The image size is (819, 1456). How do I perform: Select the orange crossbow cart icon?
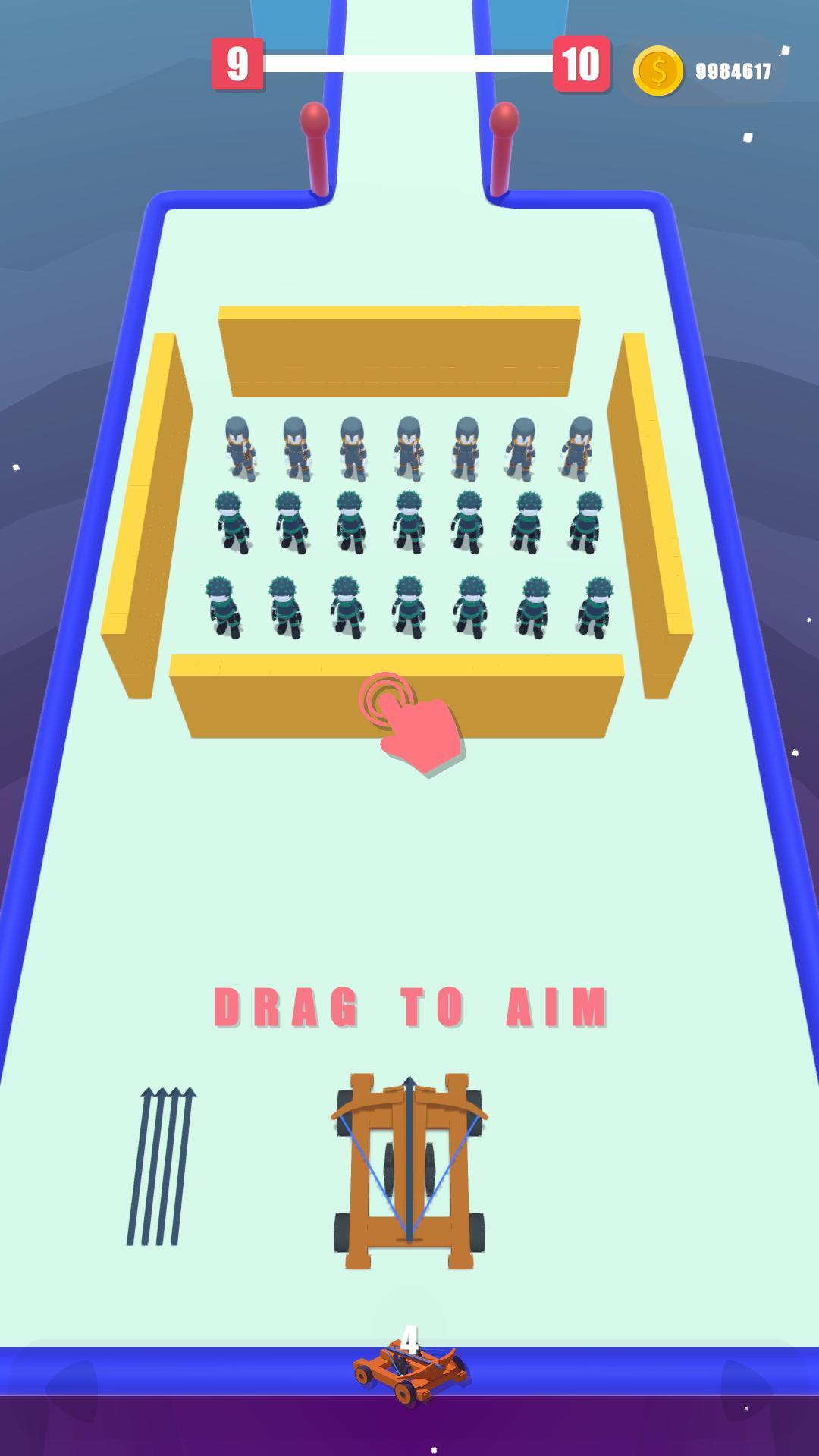pyautogui.click(x=410, y=1373)
